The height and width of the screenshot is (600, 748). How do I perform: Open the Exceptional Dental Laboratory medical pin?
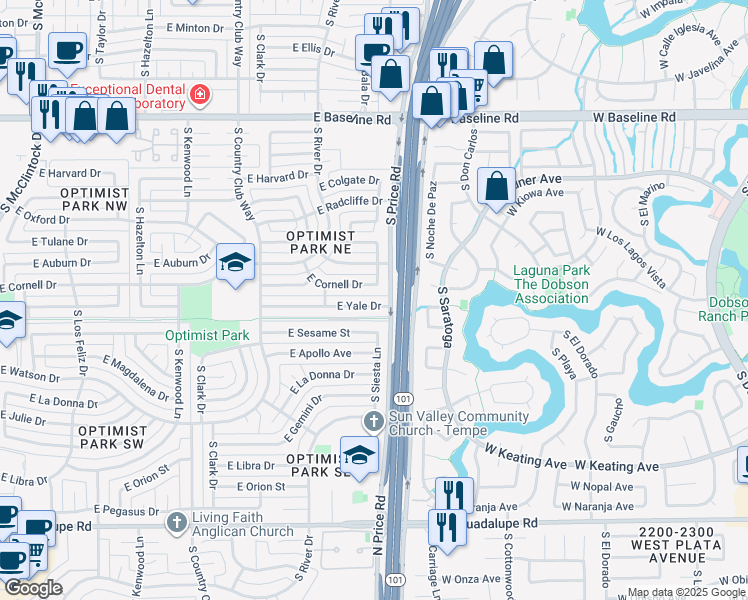pyautogui.click(x=199, y=94)
